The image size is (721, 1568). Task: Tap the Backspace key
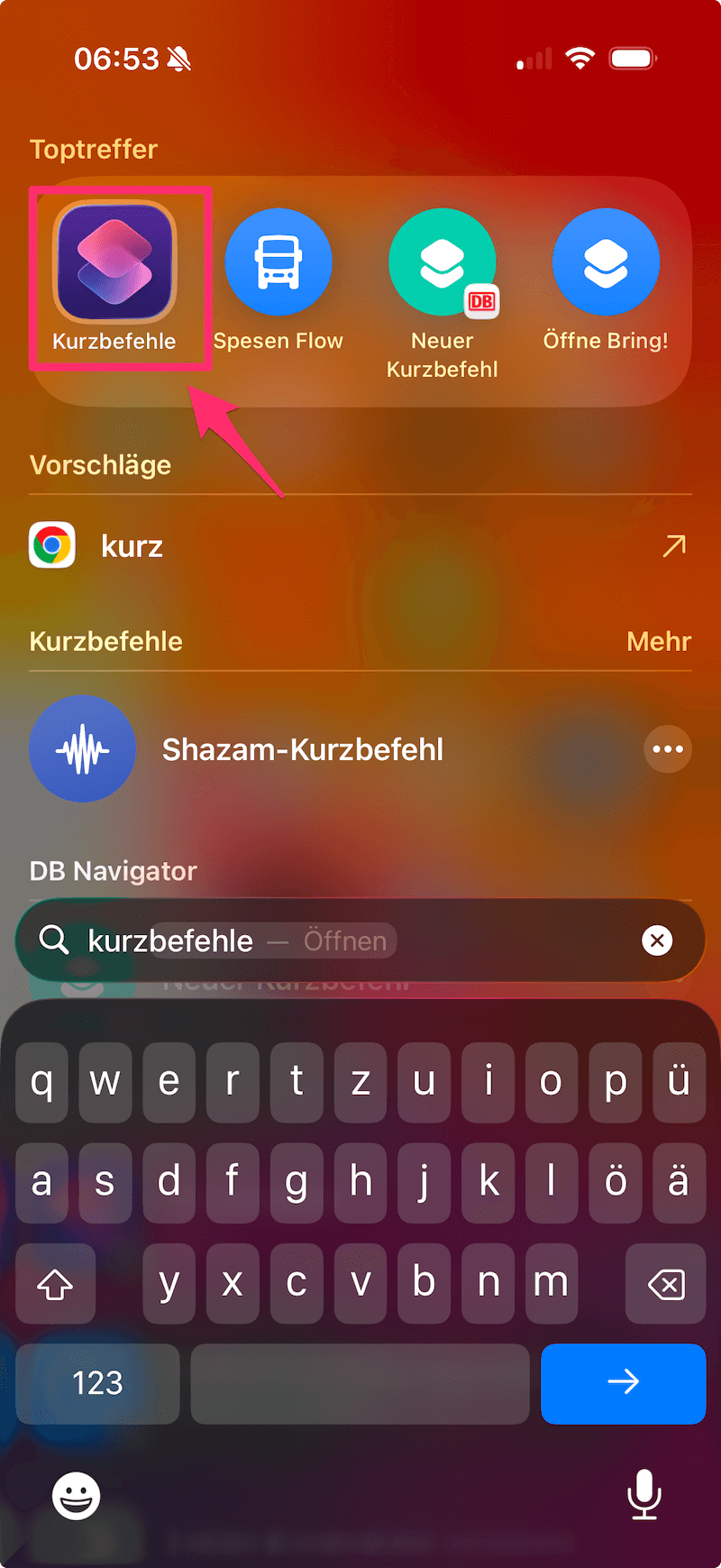point(665,1283)
